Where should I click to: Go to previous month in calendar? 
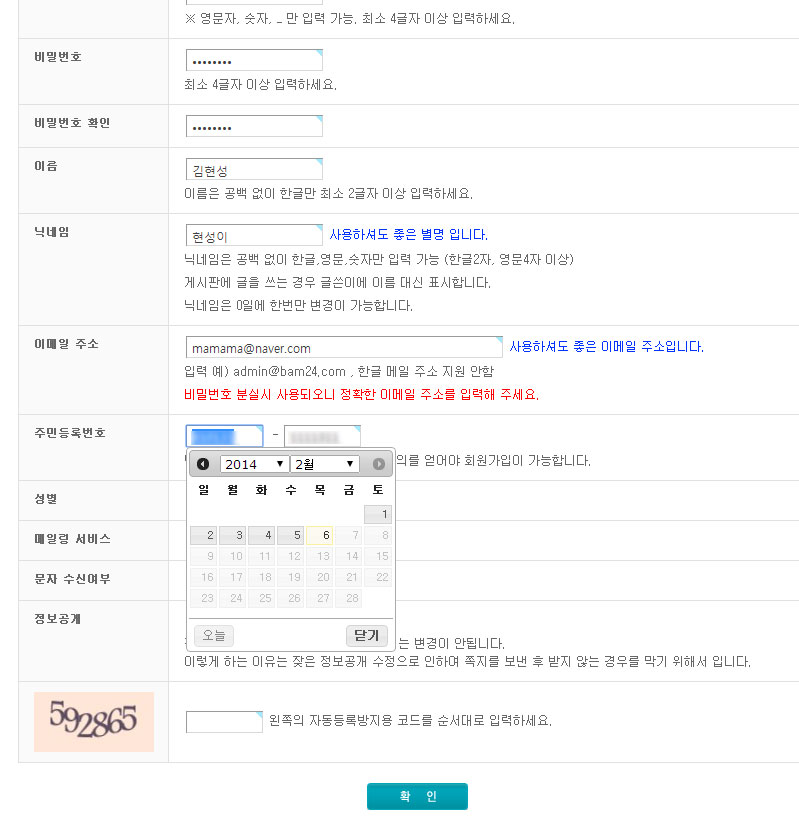point(203,464)
